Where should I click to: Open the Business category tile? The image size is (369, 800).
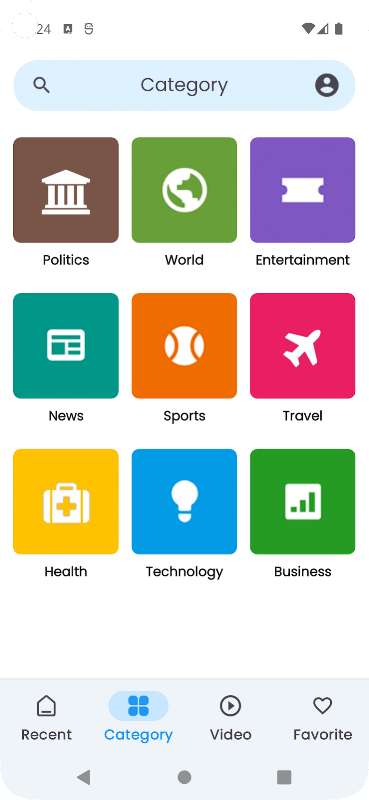pyautogui.click(x=303, y=502)
